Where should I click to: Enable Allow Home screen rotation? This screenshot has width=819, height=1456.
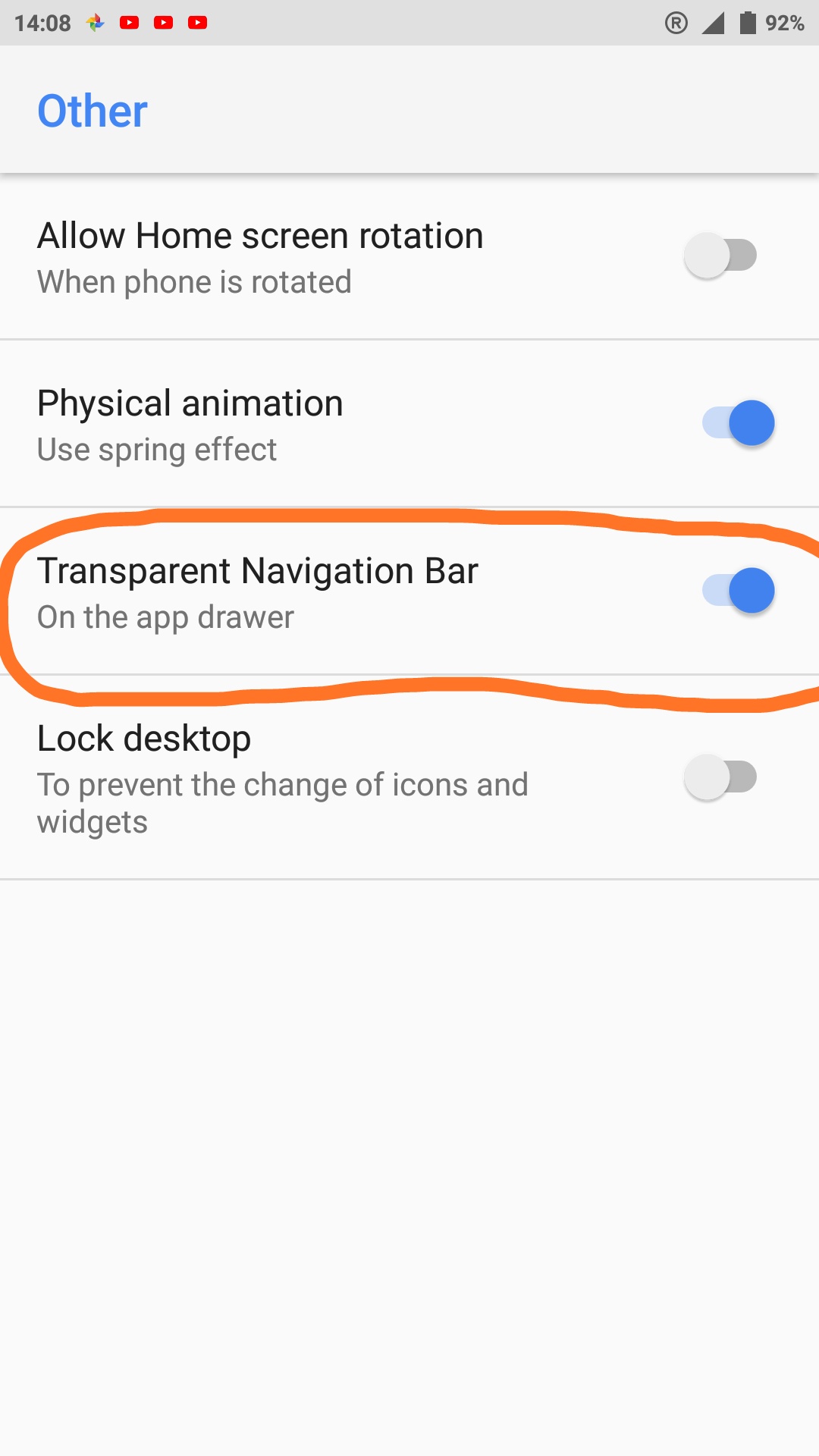coord(720,256)
